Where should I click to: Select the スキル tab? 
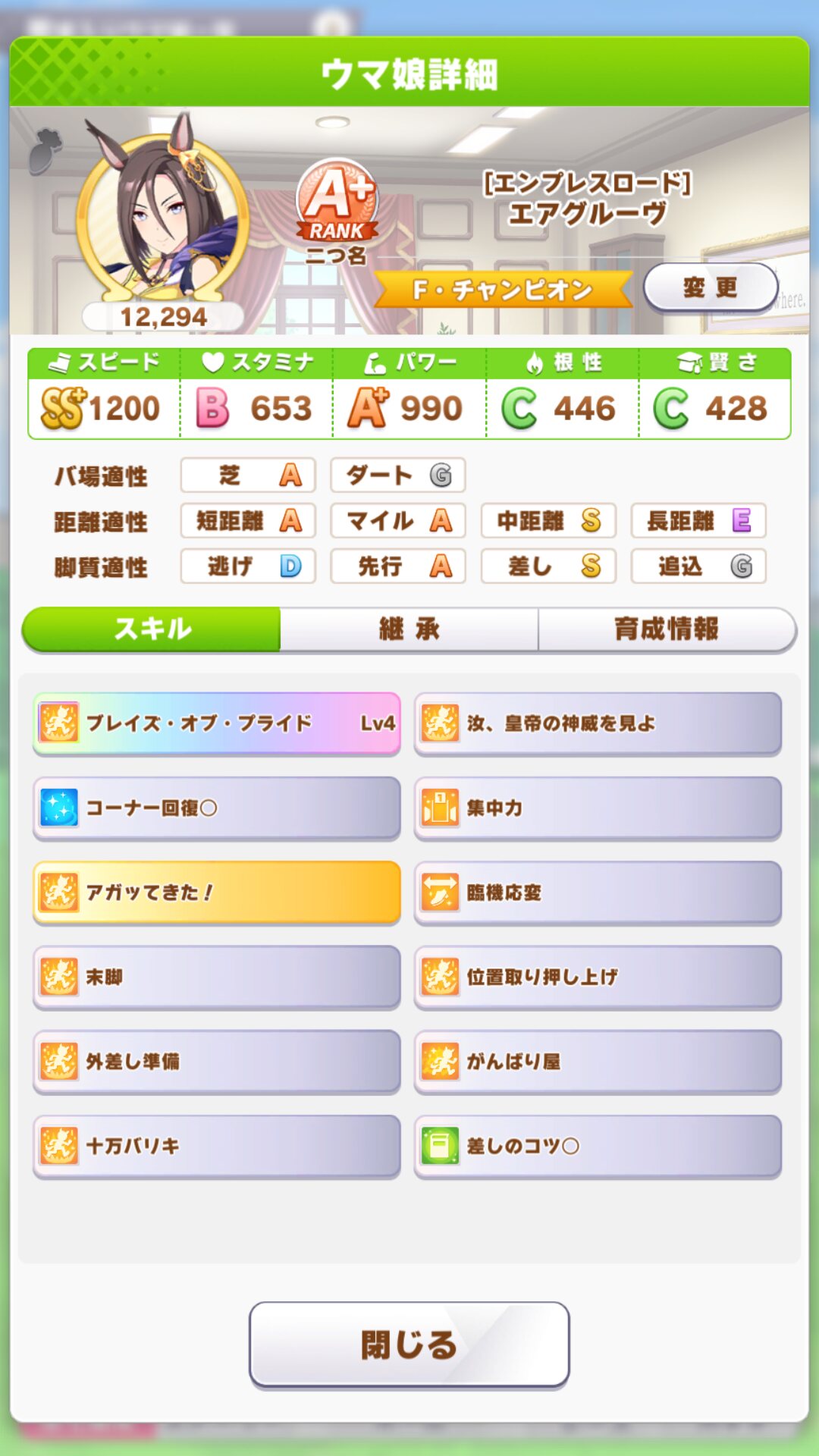tap(152, 629)
